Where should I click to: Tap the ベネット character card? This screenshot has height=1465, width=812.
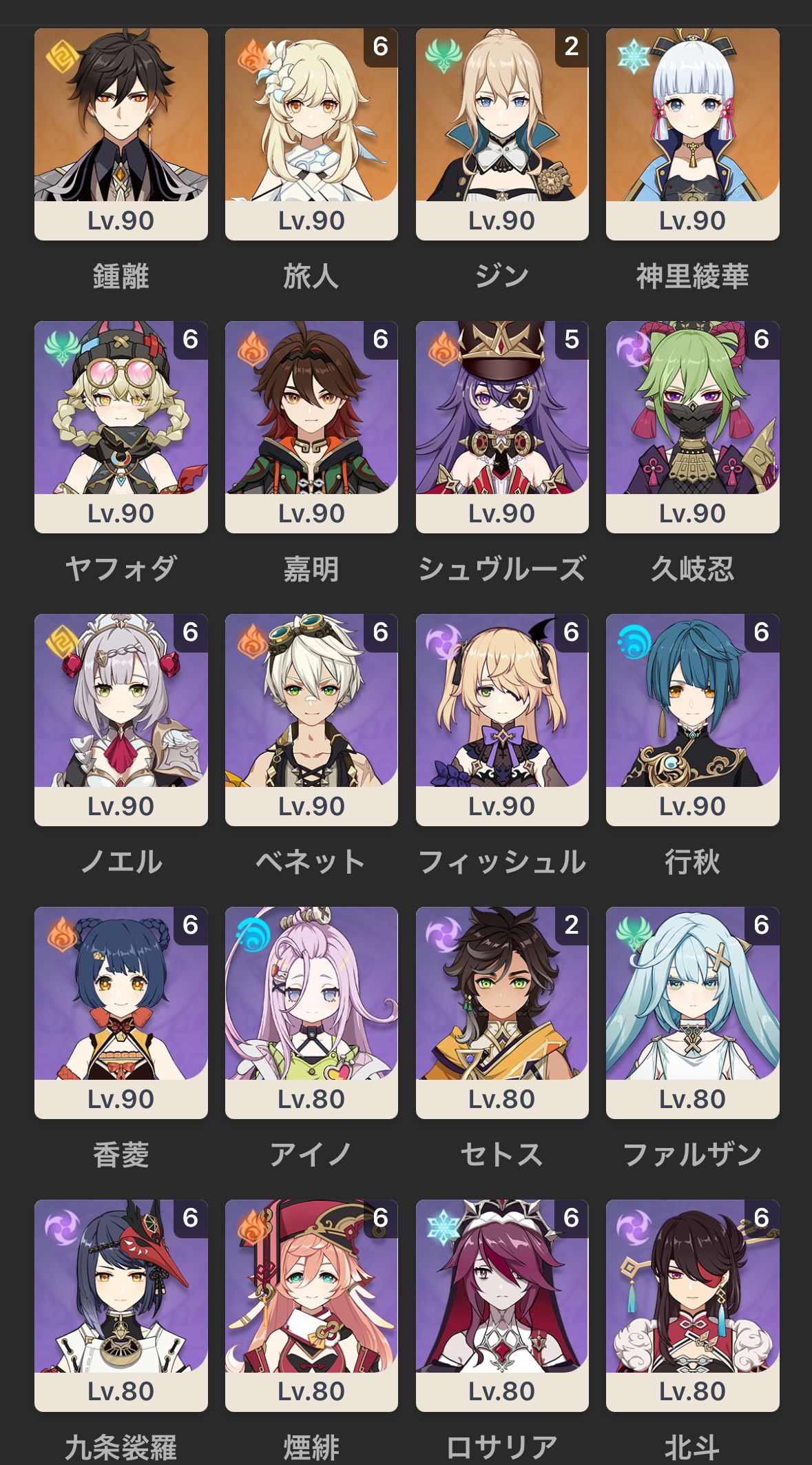pos(311,720)
